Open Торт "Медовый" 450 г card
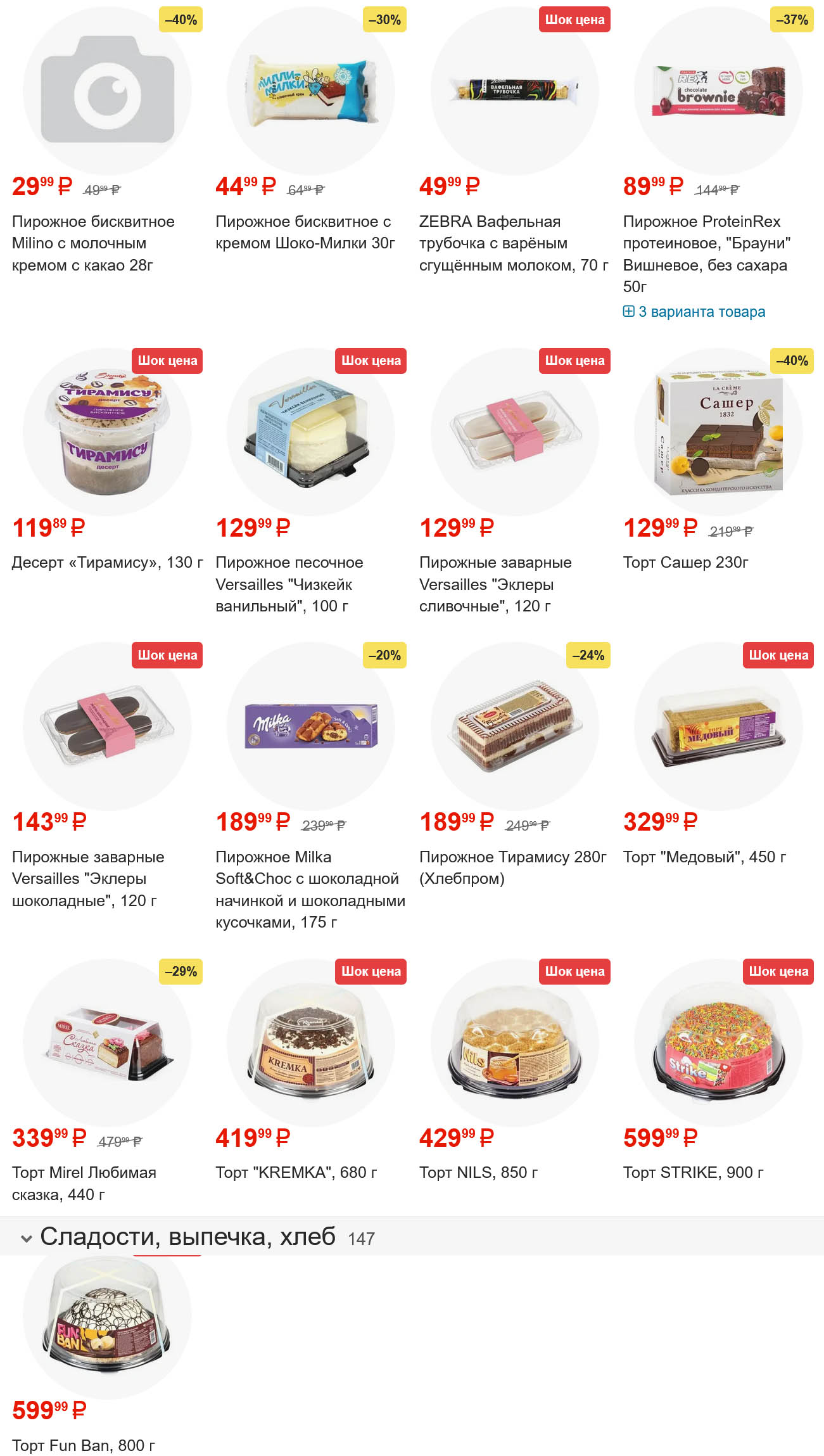The image size is (824, 1456). [704, 857]
